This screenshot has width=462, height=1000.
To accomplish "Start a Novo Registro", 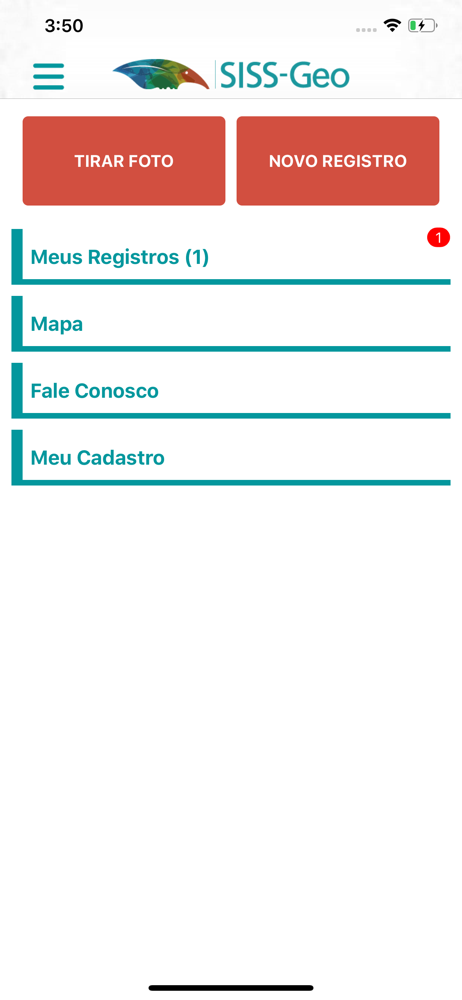I will (338, 161).
